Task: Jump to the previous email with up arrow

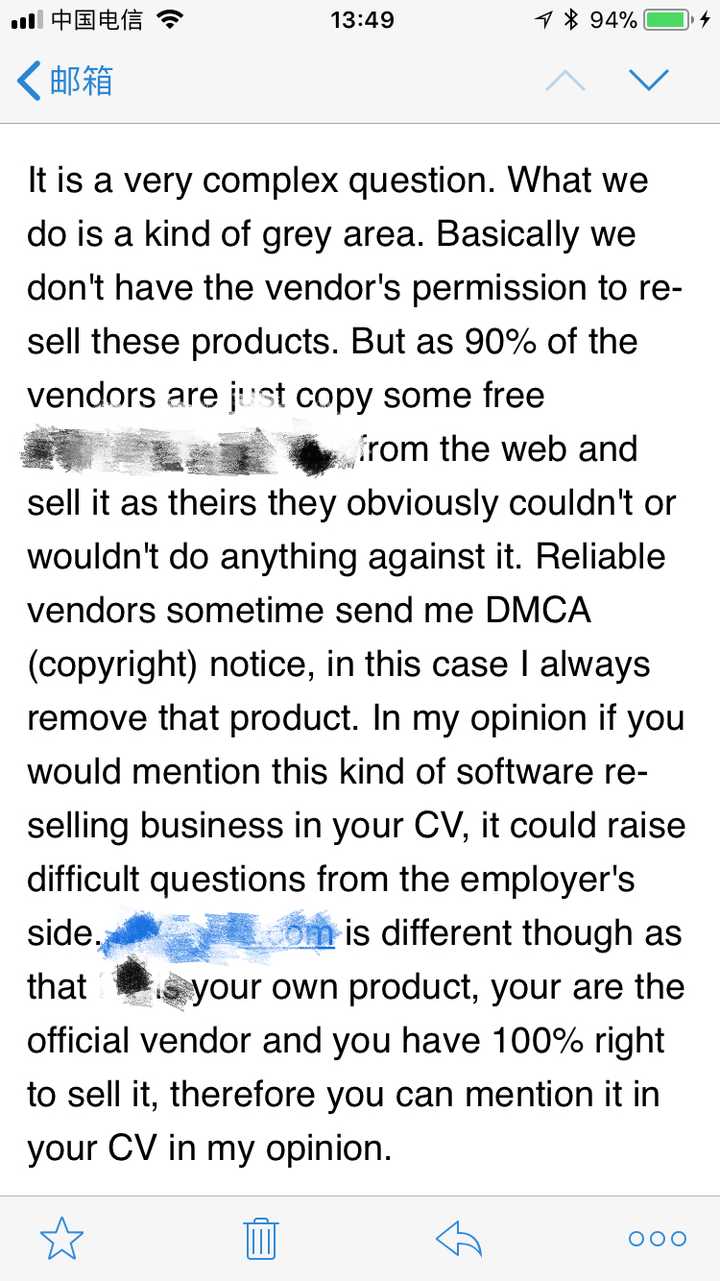Action: [x=565, y=80]
